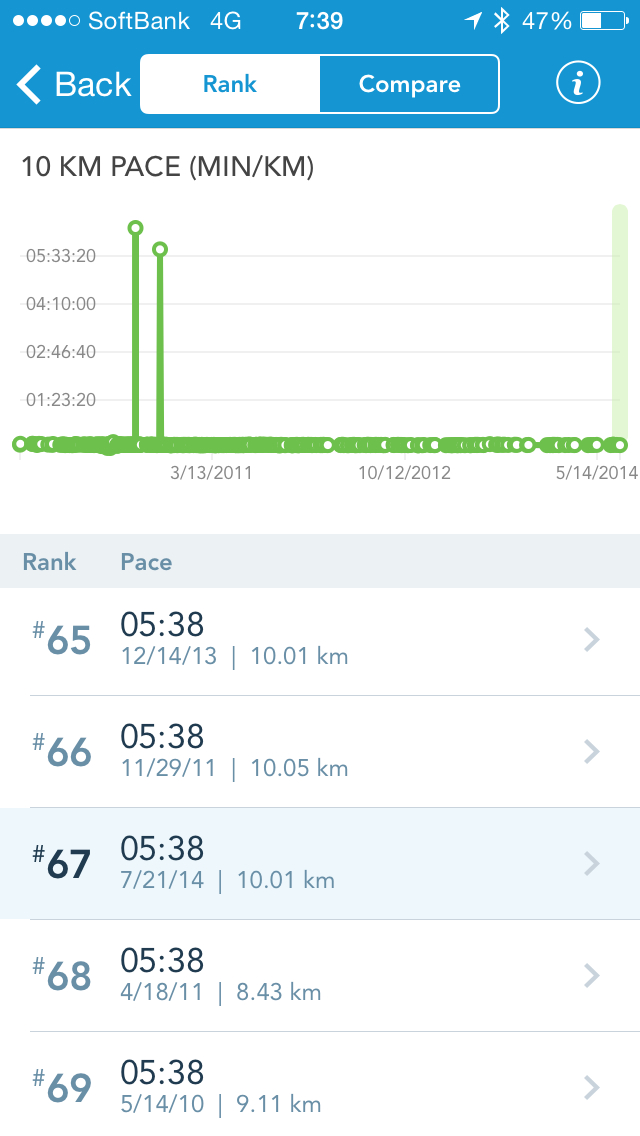Go back to the previous screen
Image resolution: width=640 pixels, height=1136 pixels.
pyautogui.click(x=74, y=85)
